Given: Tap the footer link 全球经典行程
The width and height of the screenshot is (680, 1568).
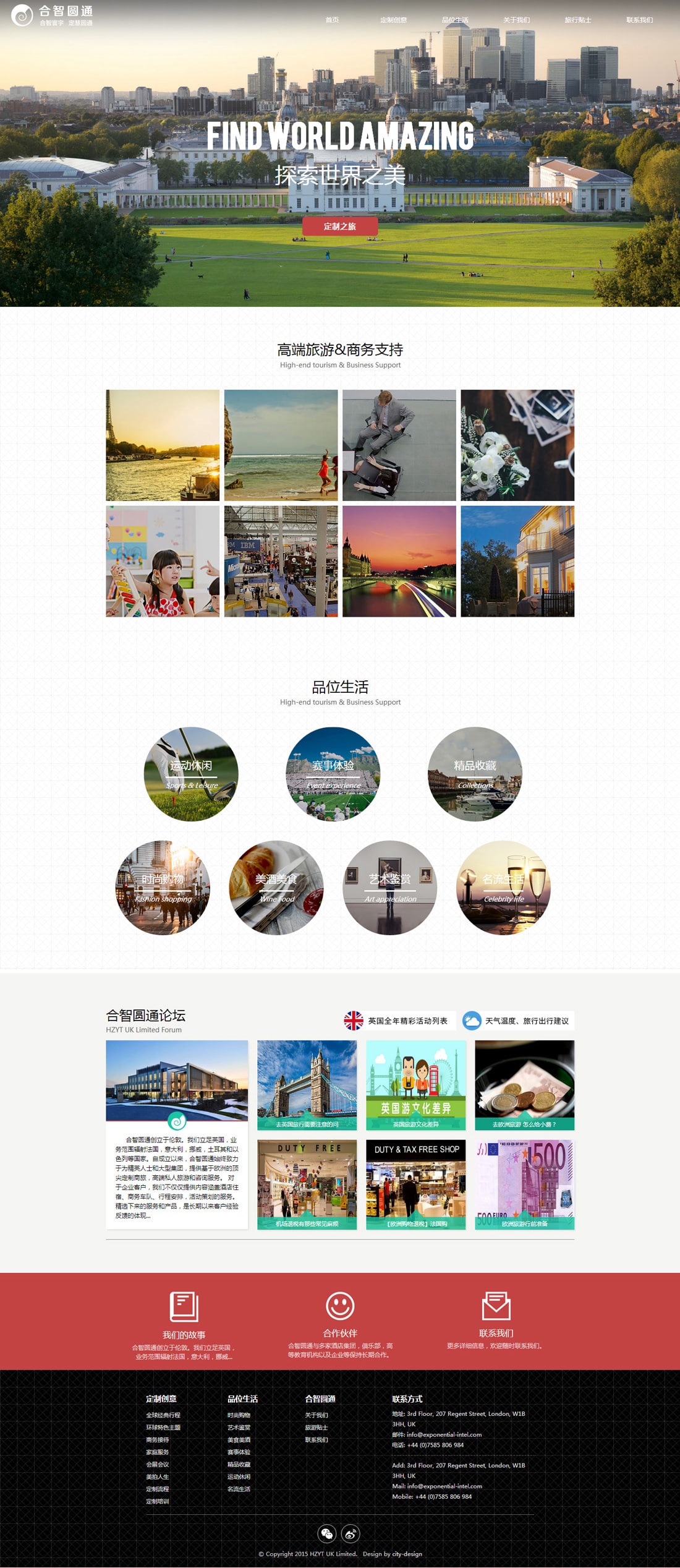Looking at the screenshot, I should [x=163, y=1415].
